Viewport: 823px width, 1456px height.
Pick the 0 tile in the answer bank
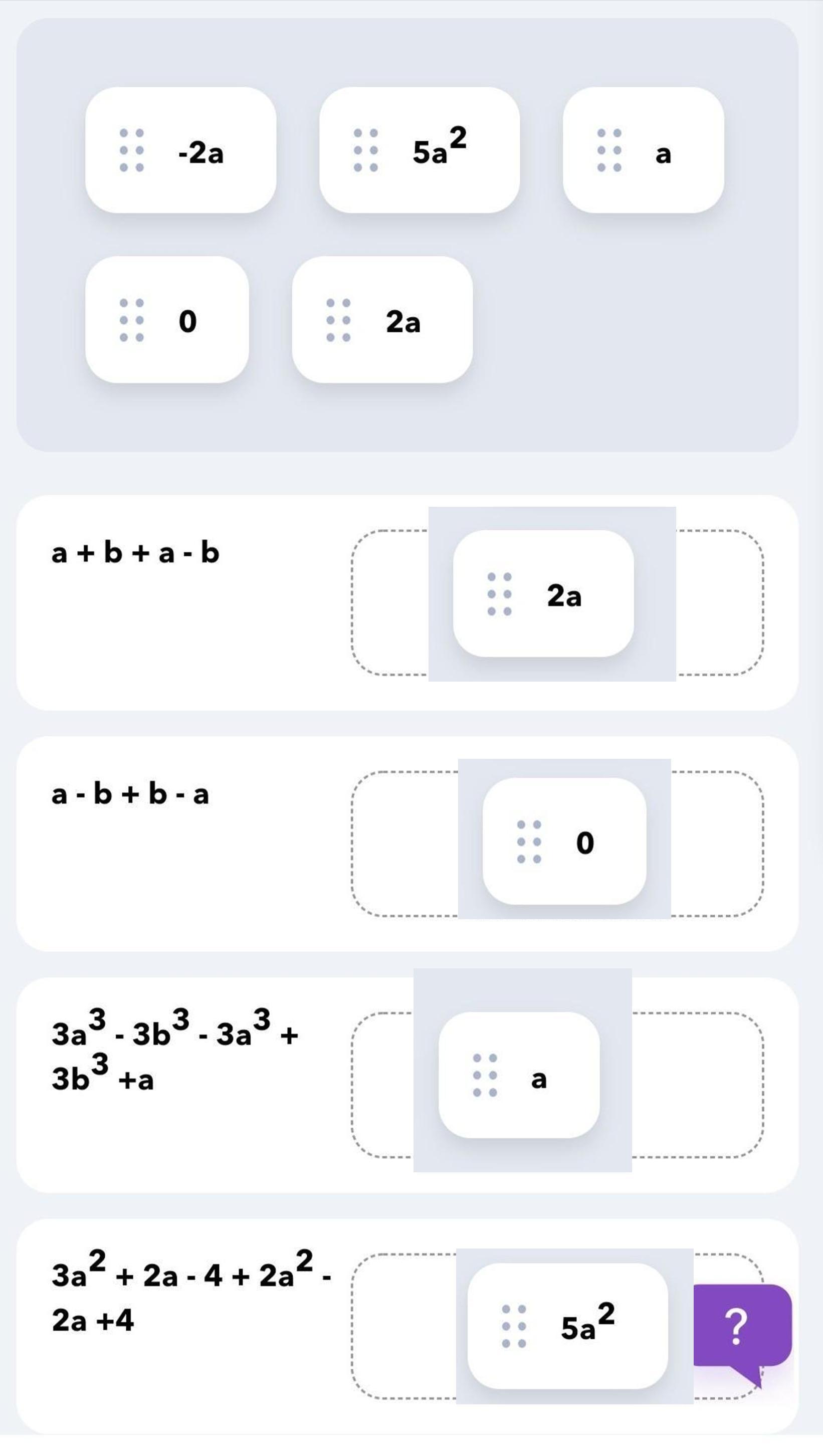pos(167,319)
